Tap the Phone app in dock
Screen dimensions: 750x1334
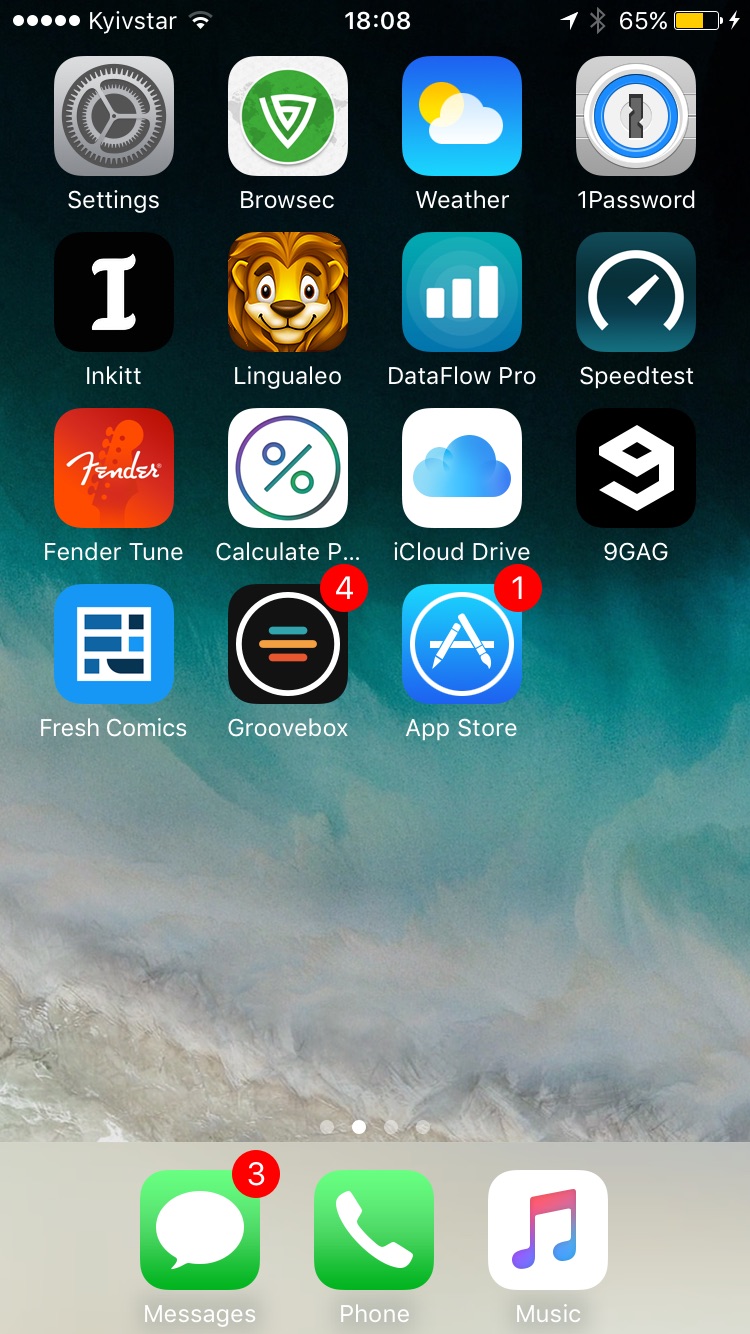pyautogui.click(x=374, y=1230)
